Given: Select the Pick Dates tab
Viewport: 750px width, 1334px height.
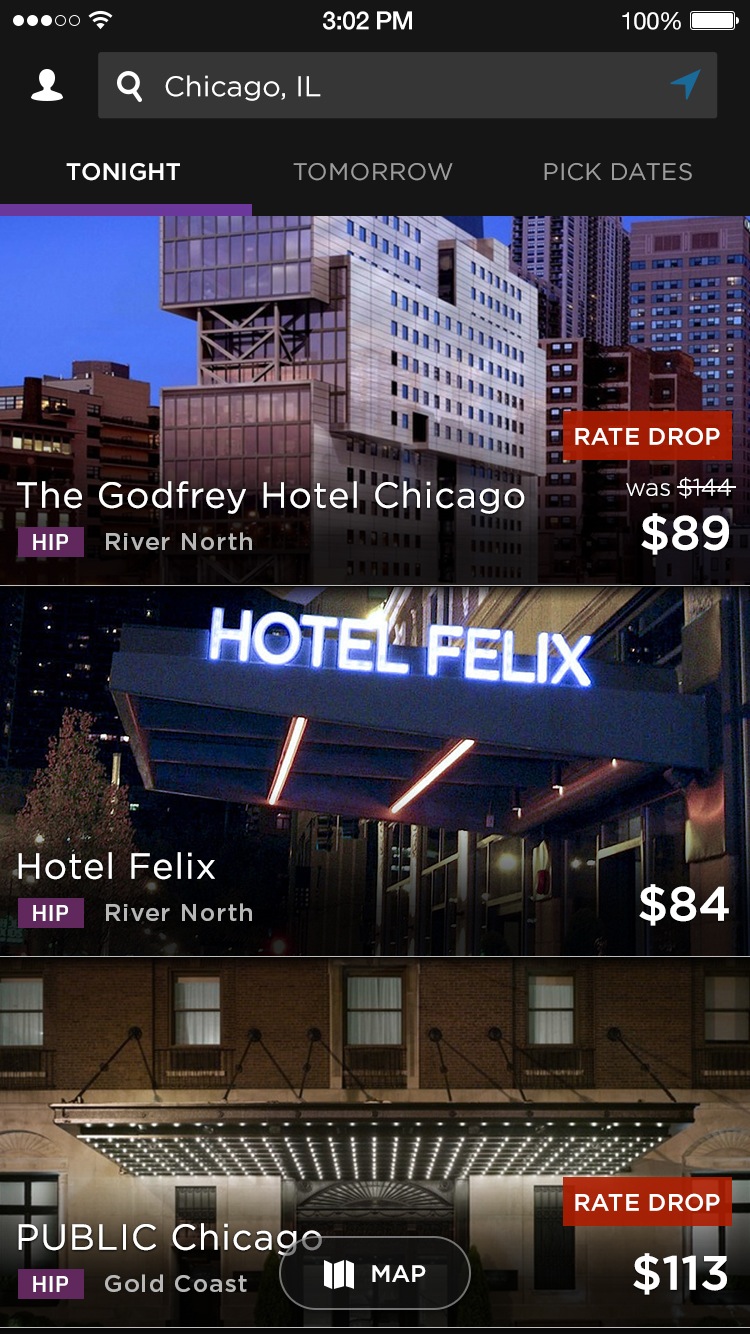Looking at the screenshot, I should tap(617, 172).
